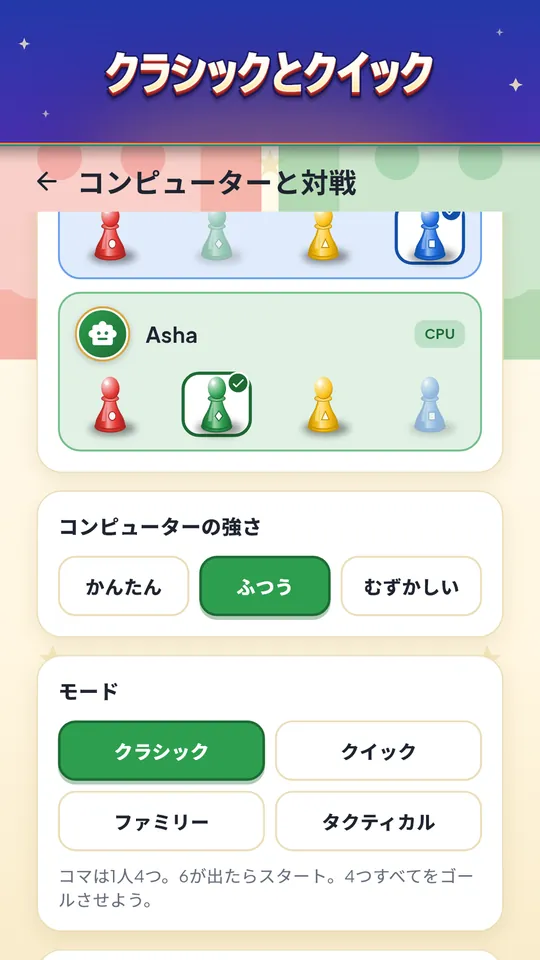Viewport: 540px width, 960px height.
Task: Choose the クラシック mode
Action: click(162, 751)
